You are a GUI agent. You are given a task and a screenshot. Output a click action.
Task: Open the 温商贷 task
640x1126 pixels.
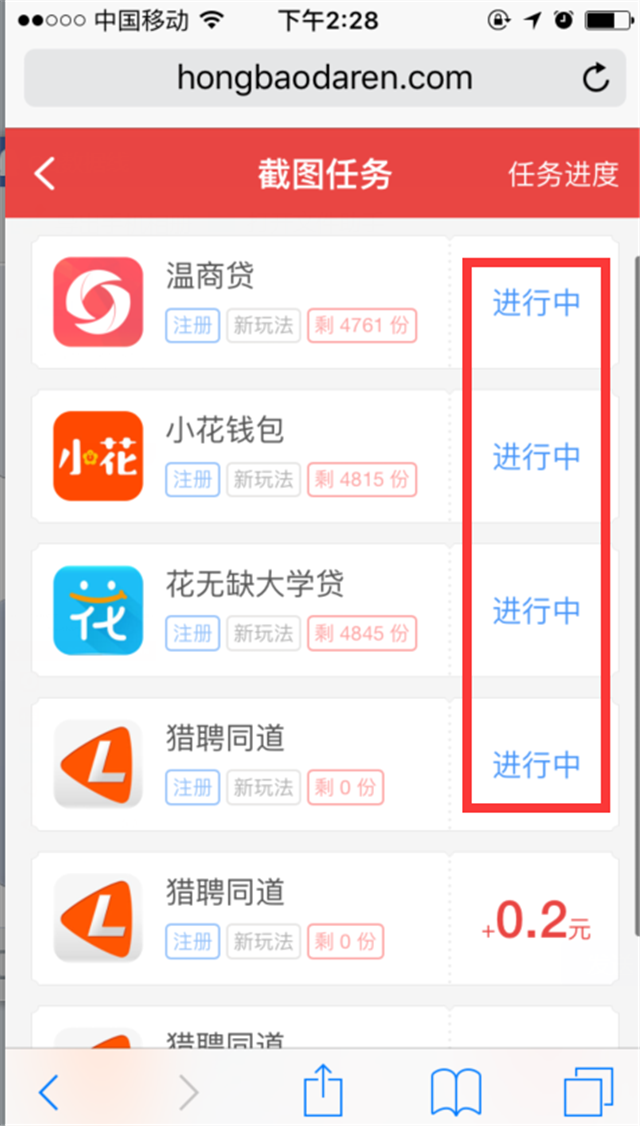point(325,302)
